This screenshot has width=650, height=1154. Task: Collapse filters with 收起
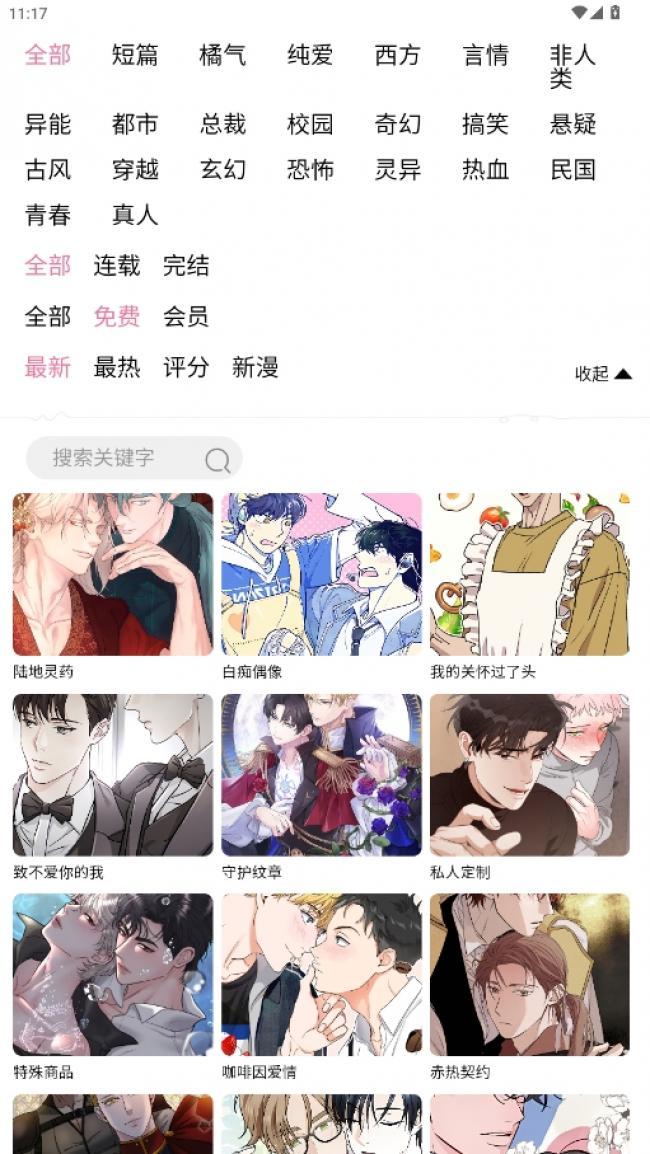click(x=603, y=374)
